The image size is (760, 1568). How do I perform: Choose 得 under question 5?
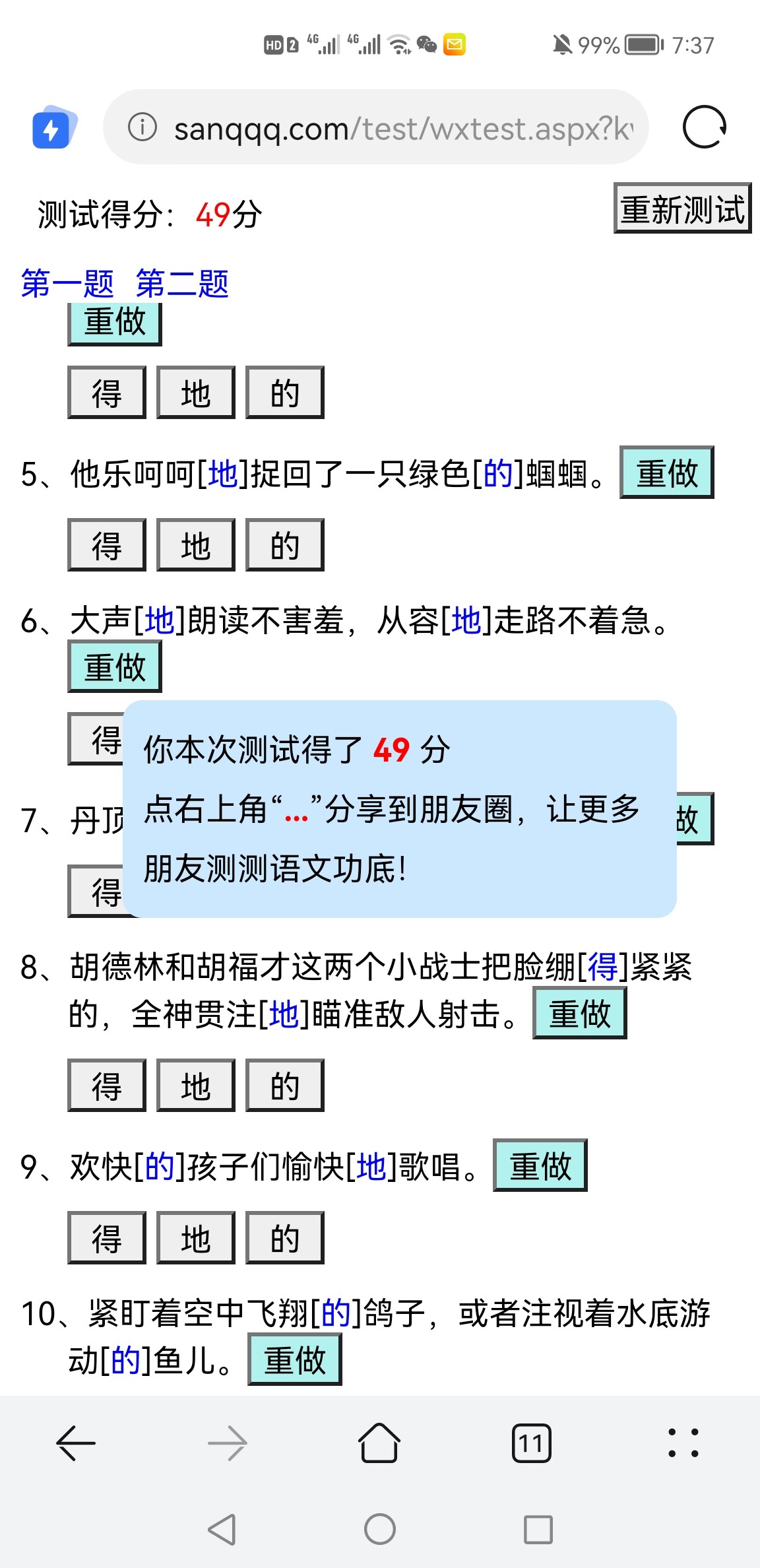[107, 545]
